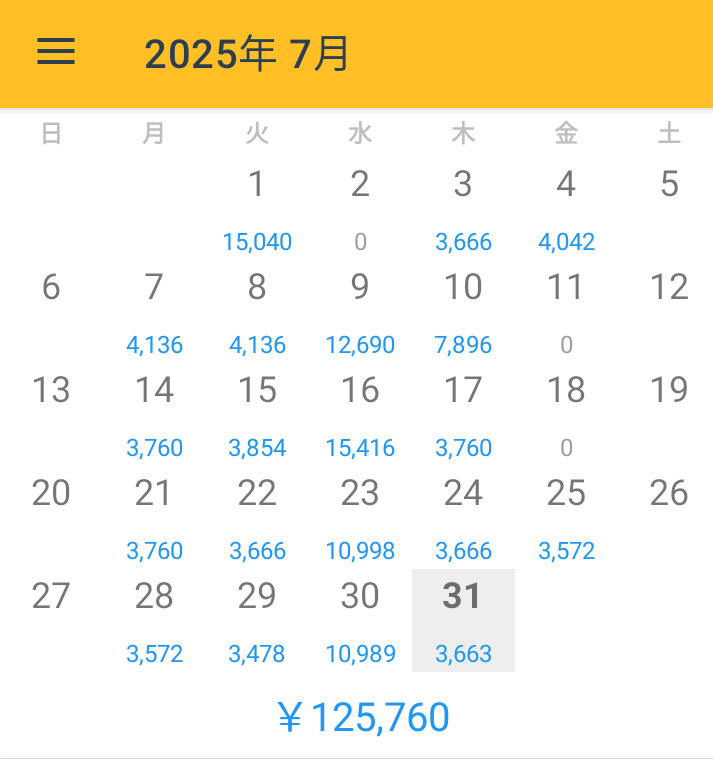Select July 10 showing 7,896
This screenshot has height=759, width=713.
point(463,311)
